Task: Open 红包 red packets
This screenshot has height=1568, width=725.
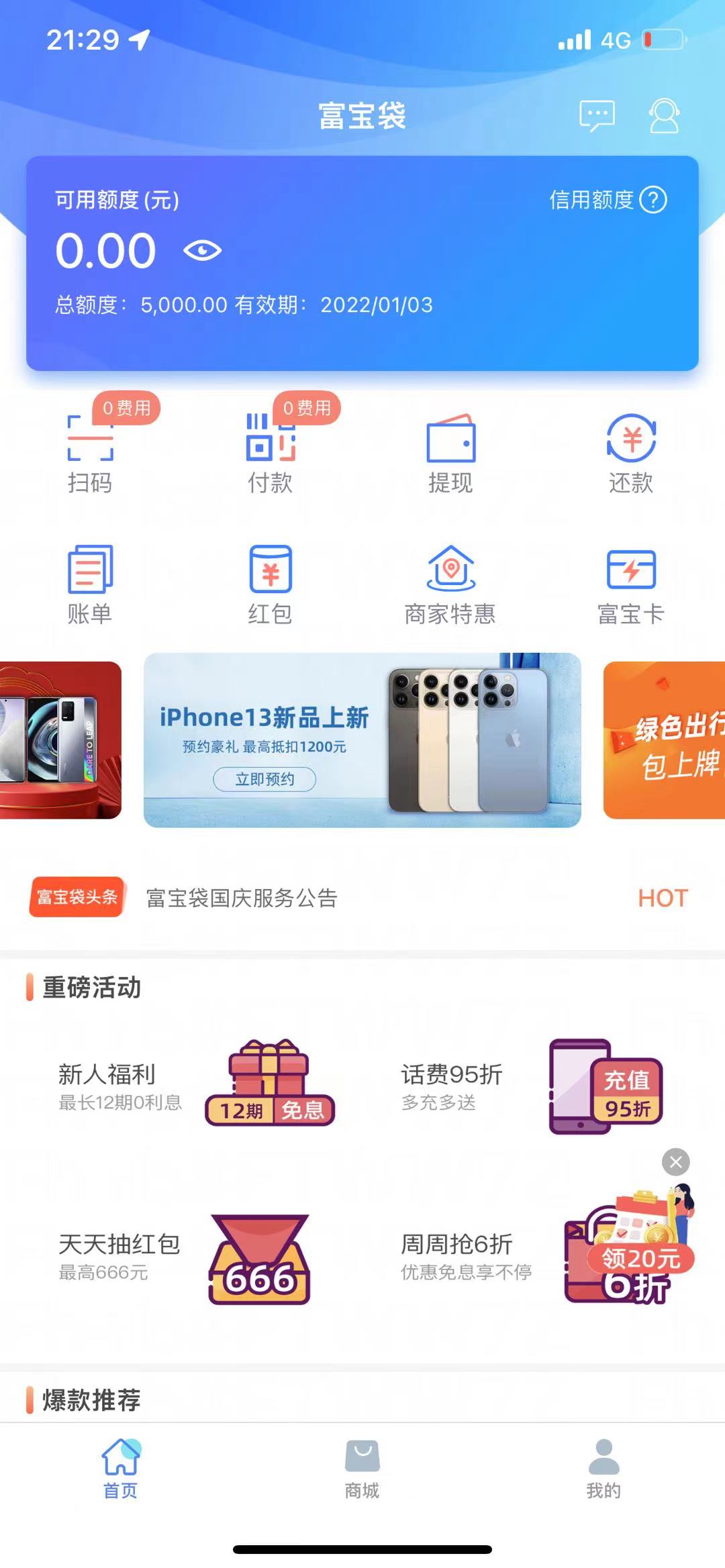Action: click(x=271, y=585)
